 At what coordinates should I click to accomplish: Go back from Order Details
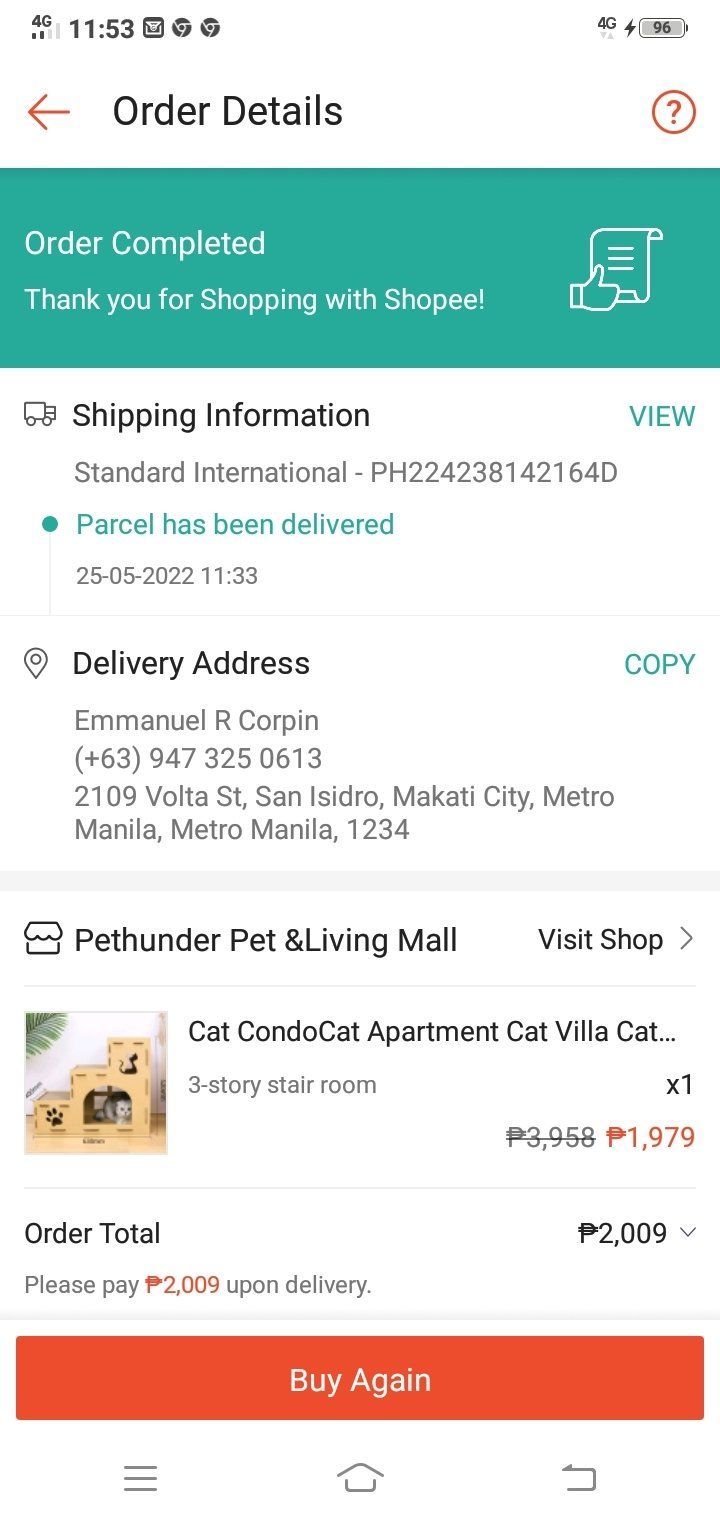click(x=48, y=112)
